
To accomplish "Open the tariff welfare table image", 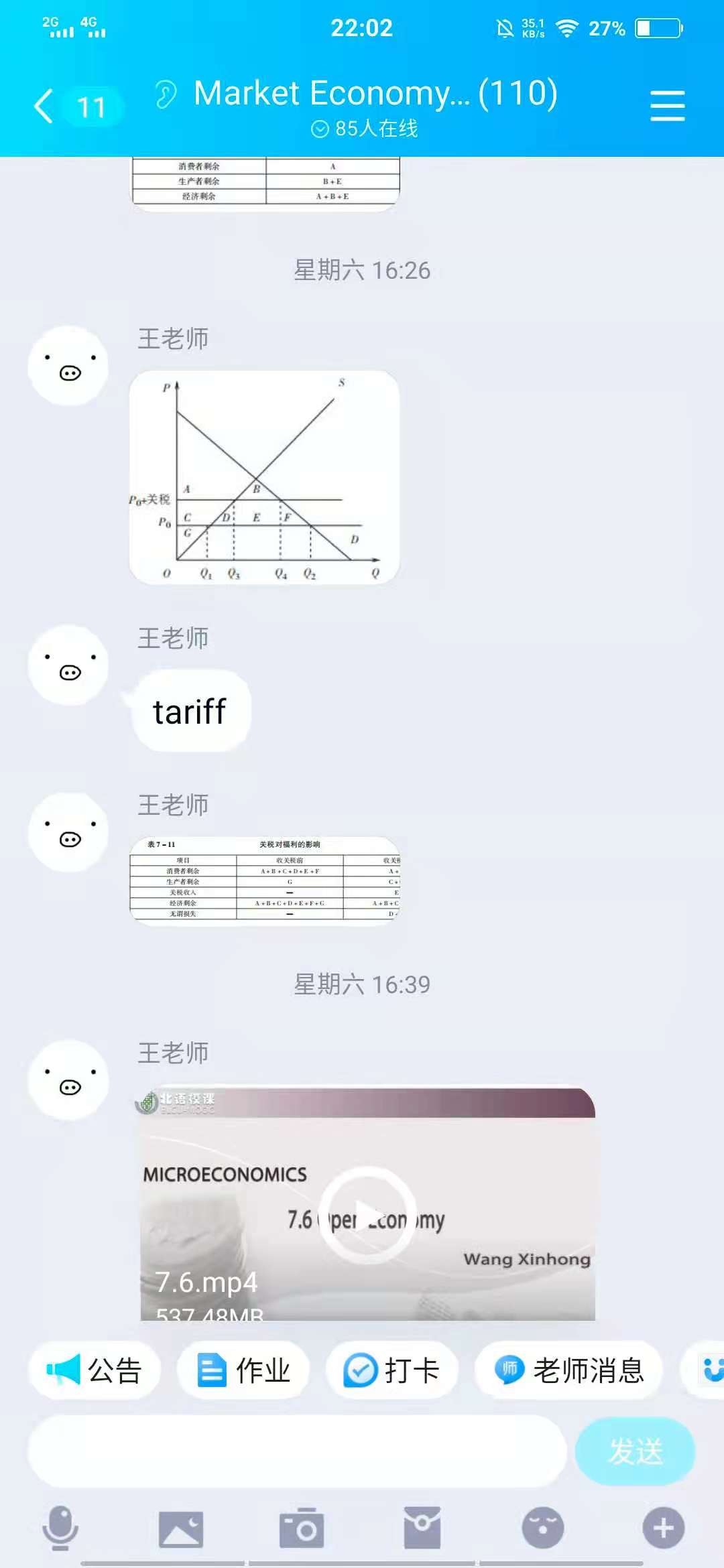I will tap(265, 880).
